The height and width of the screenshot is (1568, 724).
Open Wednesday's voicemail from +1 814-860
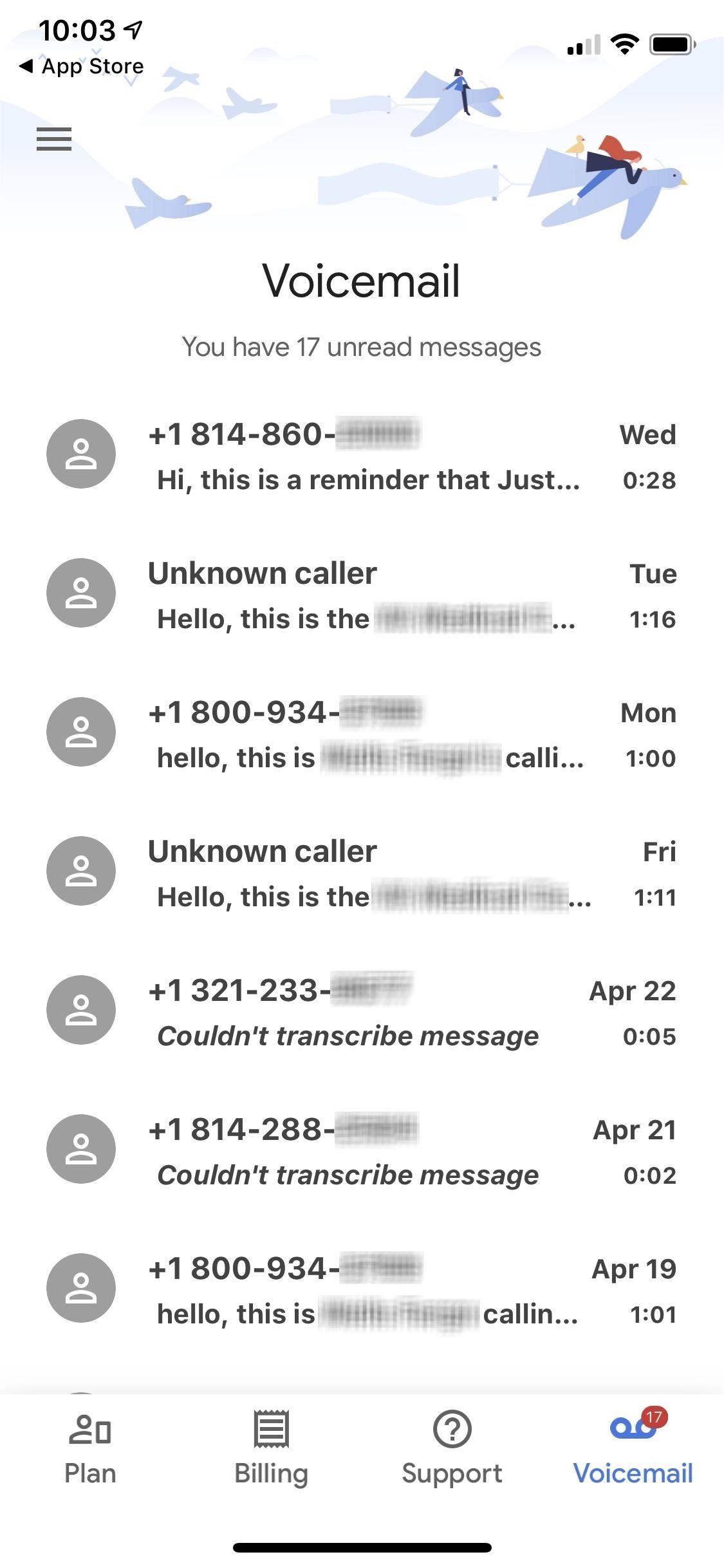(x=362, y=456)
